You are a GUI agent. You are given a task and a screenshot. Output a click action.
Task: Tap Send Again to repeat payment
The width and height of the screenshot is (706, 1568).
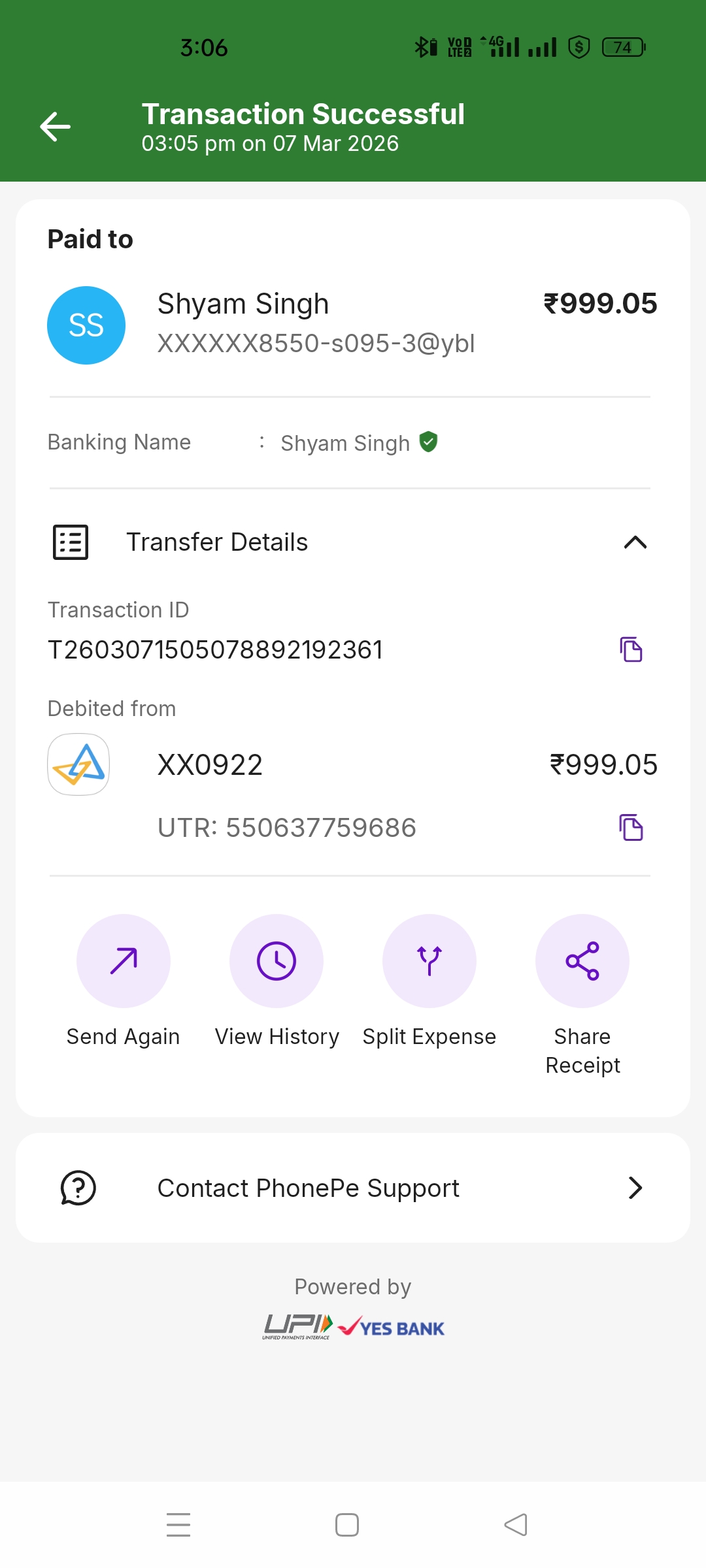coord(124,961)
